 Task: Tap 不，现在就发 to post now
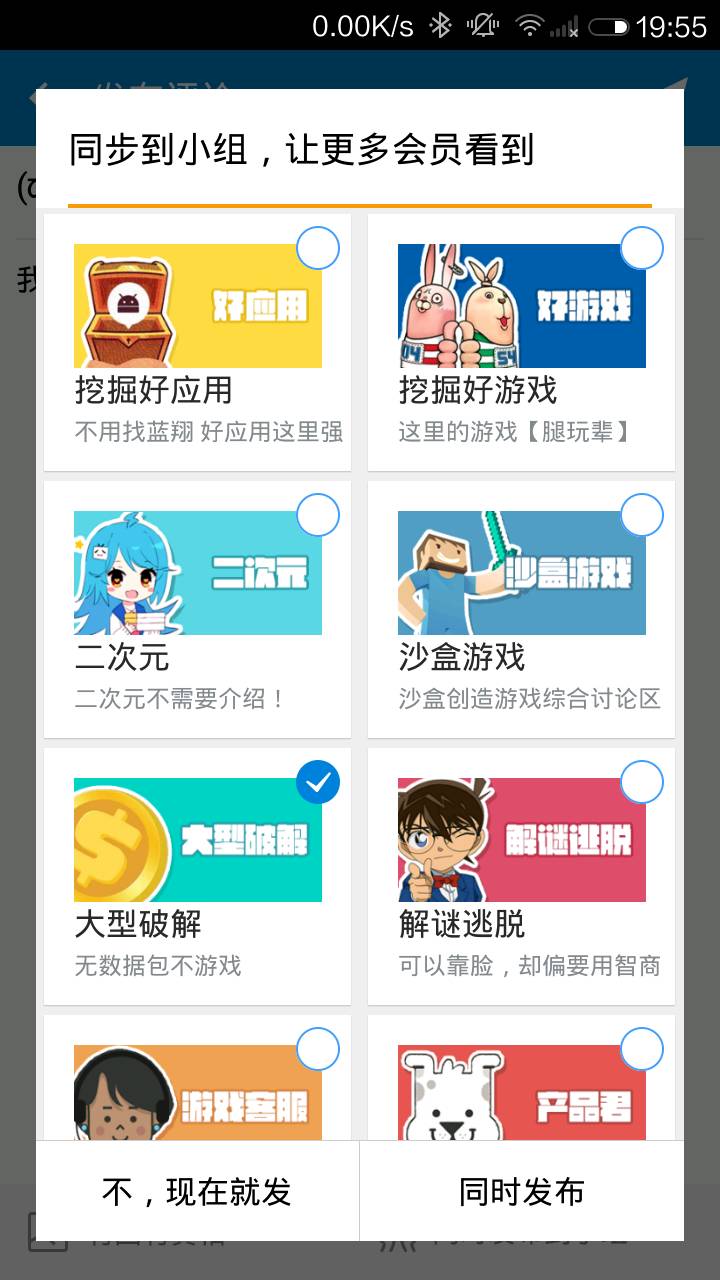(197, 1191)
